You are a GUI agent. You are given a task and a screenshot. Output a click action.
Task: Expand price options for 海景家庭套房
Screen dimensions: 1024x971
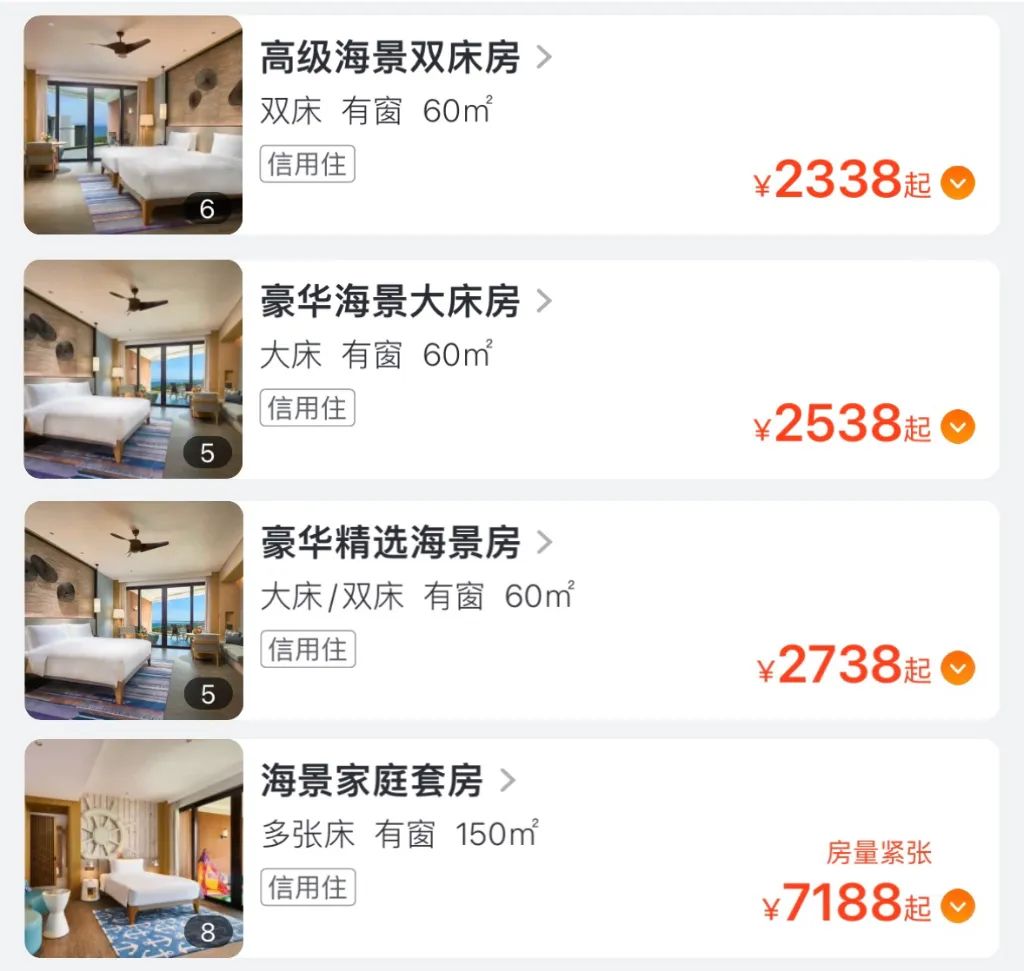coord(957,906)
